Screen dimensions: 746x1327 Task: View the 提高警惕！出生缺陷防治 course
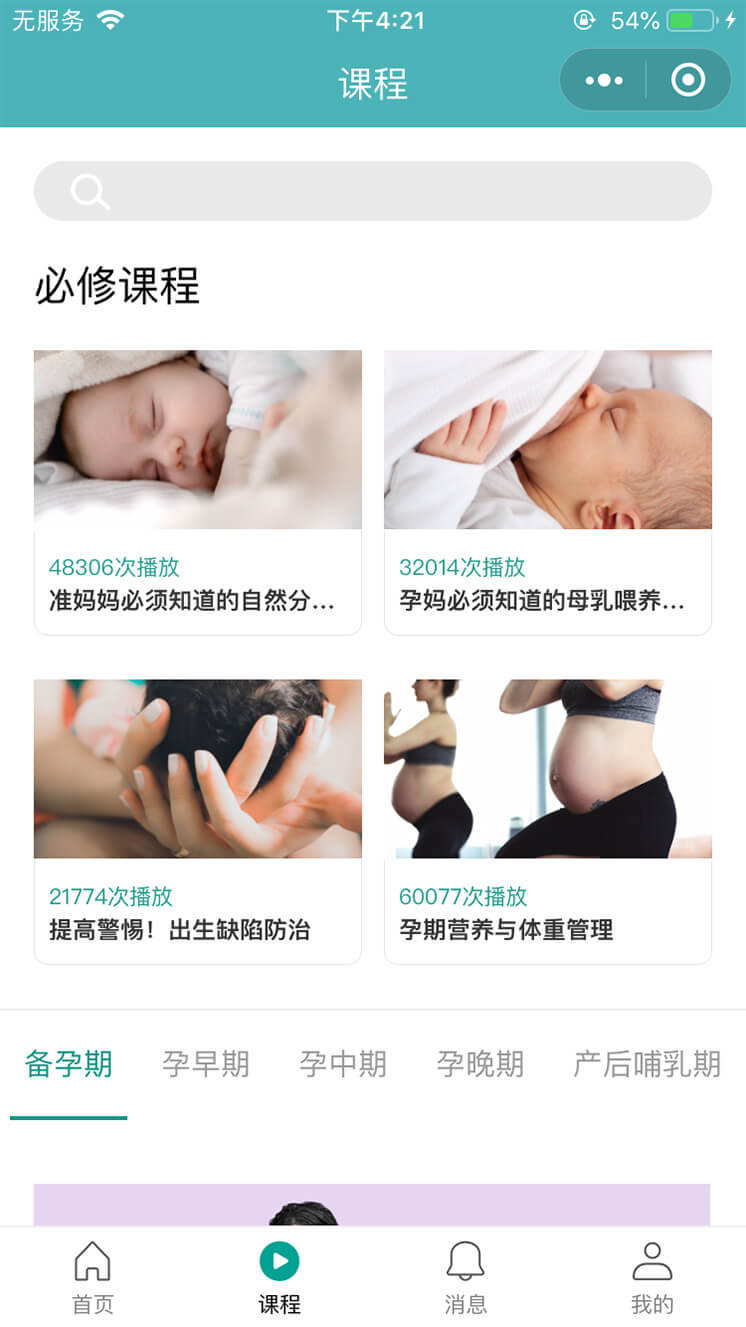coord(198,821)
